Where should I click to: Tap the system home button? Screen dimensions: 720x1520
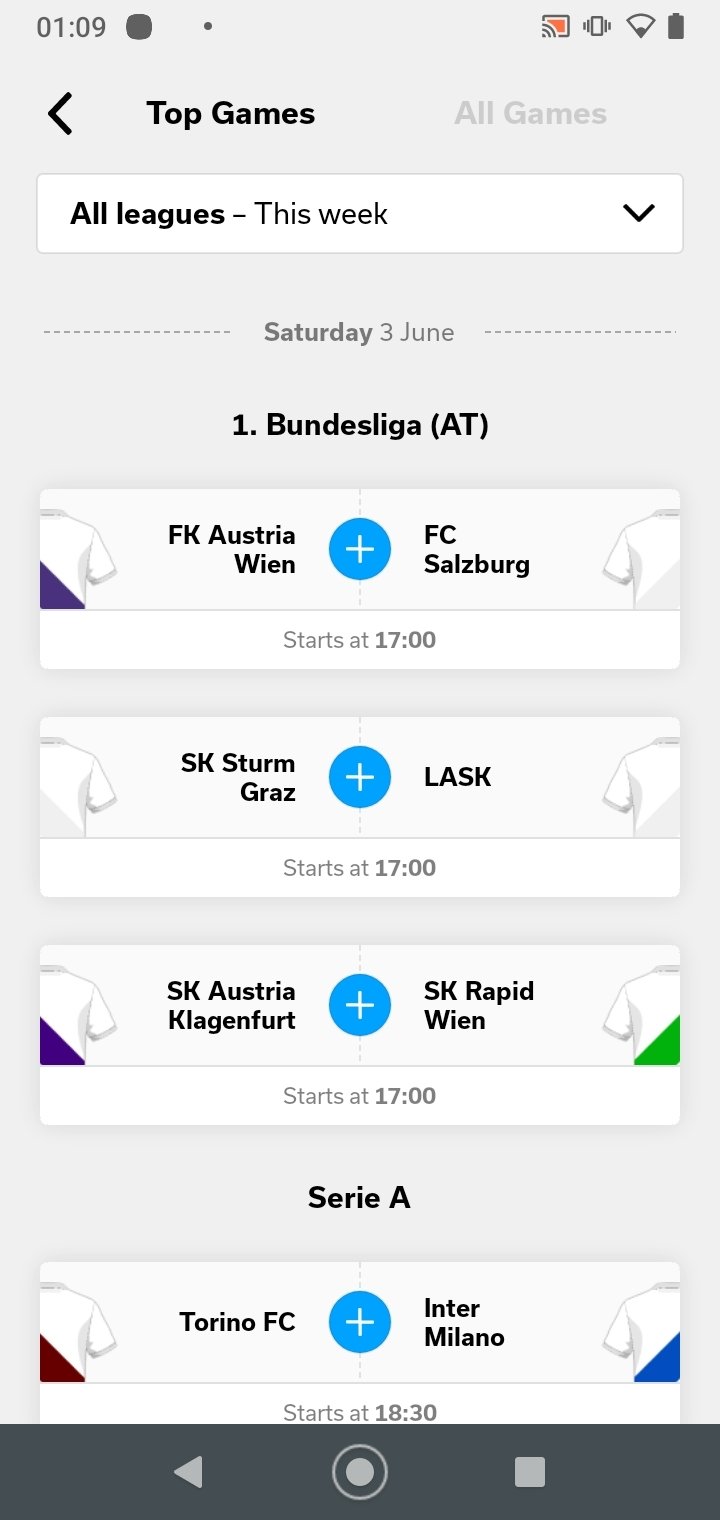click(x=360, y=1472)
